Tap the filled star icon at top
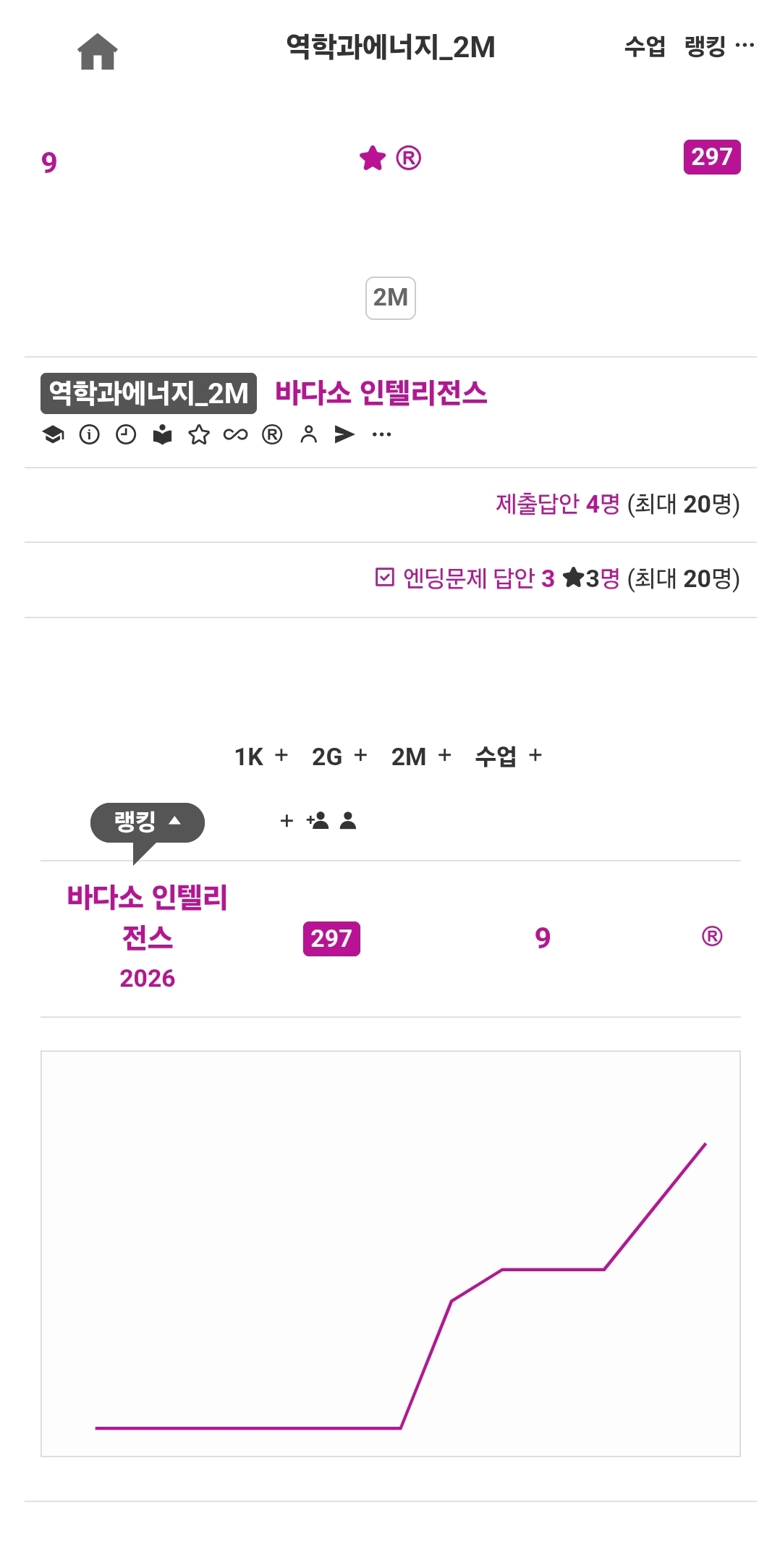780x1568 pixels. point(373,158)
